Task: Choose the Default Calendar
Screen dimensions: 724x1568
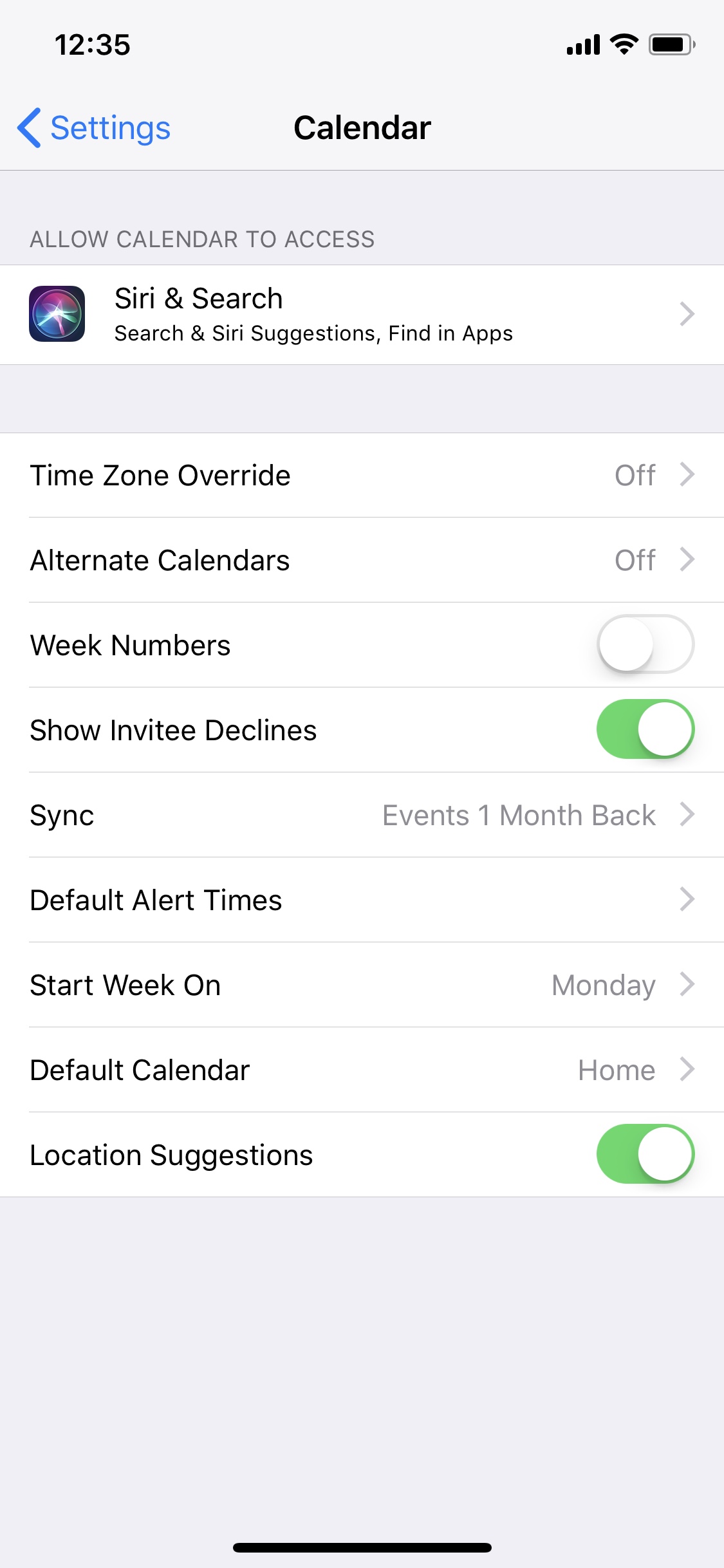Action: pyautogui.click(x=362, y=1070)
